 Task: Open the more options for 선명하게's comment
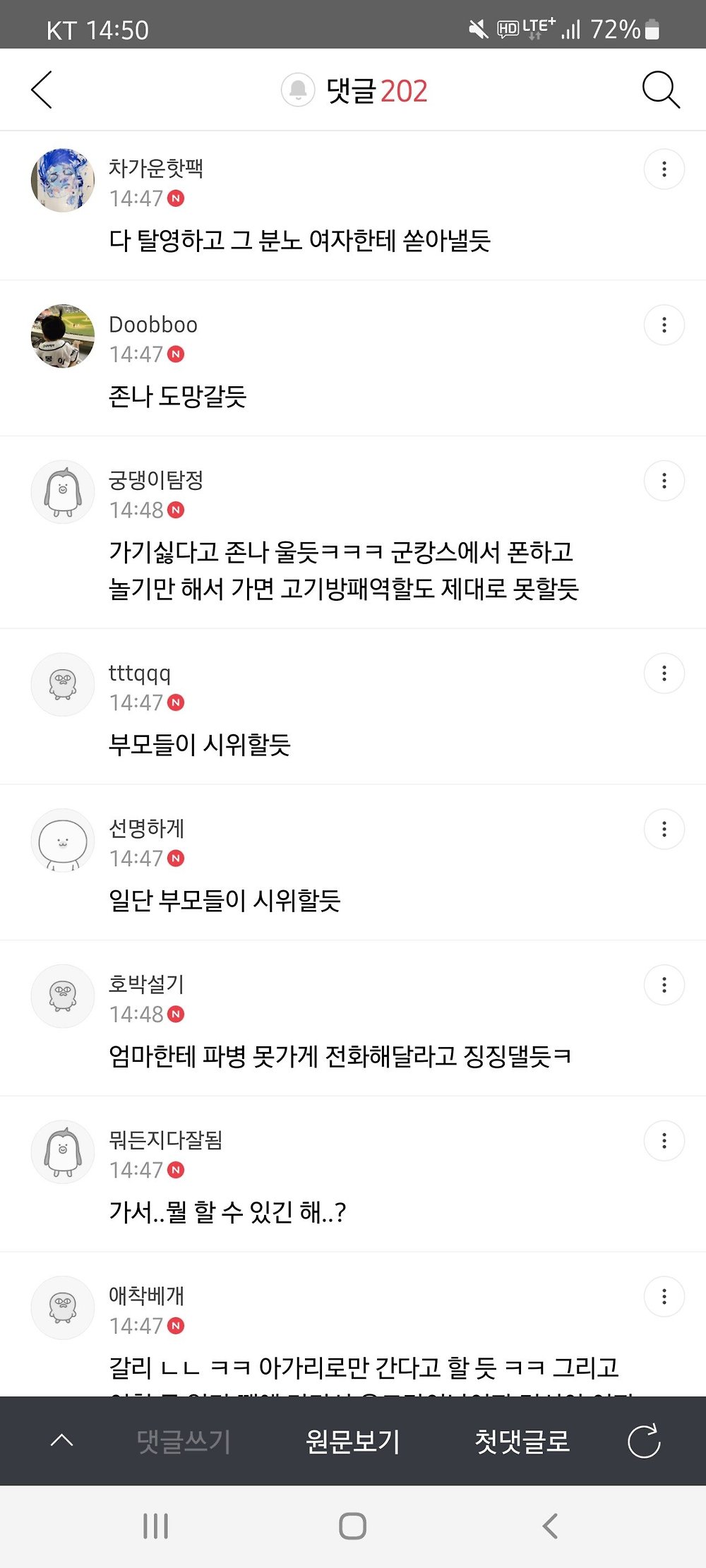(664, 830)
